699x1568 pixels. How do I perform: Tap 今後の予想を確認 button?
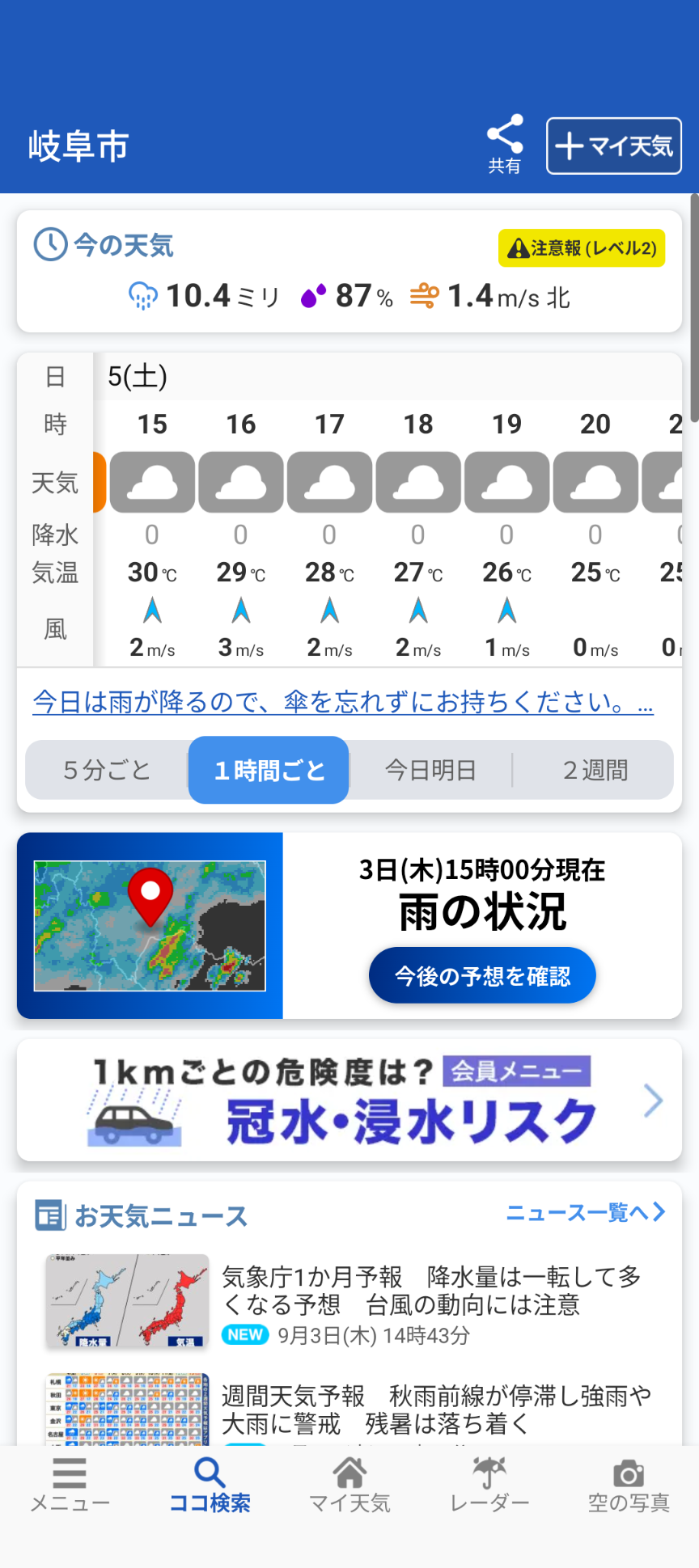pyautogui.click(x=482, y=975)
